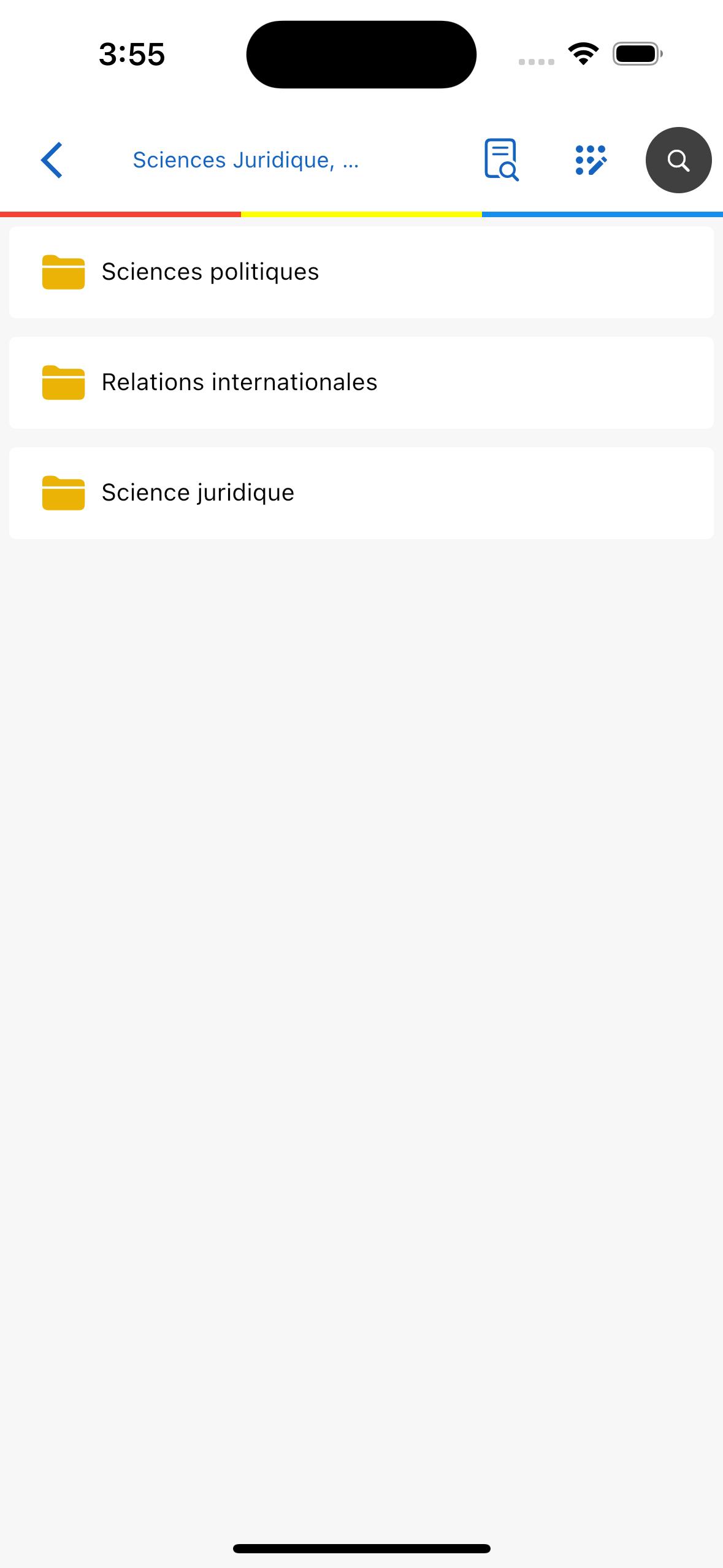Open the Science juridique folder
723x1568 pixels.
(x=361, y=493)
